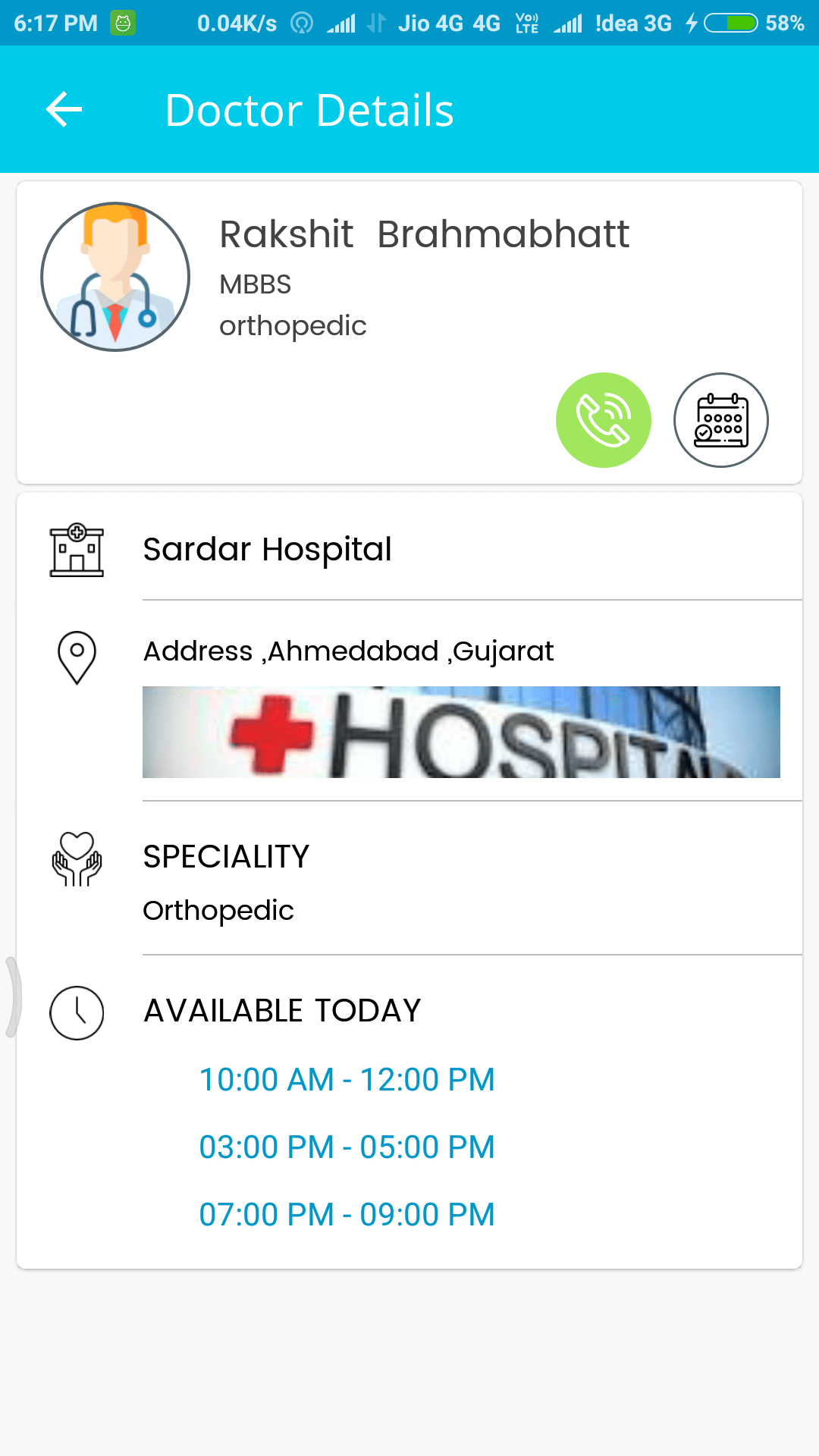Book an appointment via the calendar icon
This screenshot has height=1456, width=819.
pyautogui.click(x=721, y=420)
